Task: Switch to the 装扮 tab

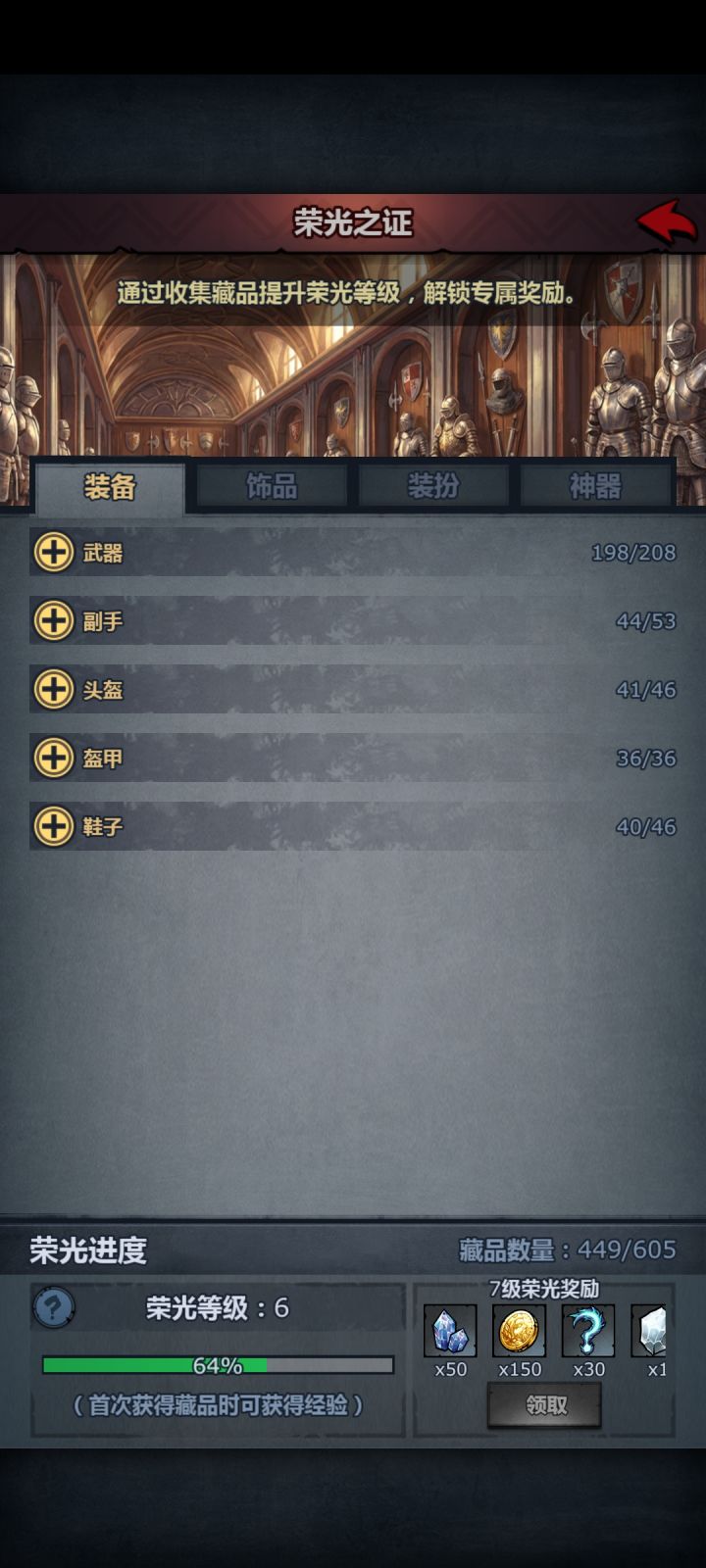Action: [x=433, y=486]
